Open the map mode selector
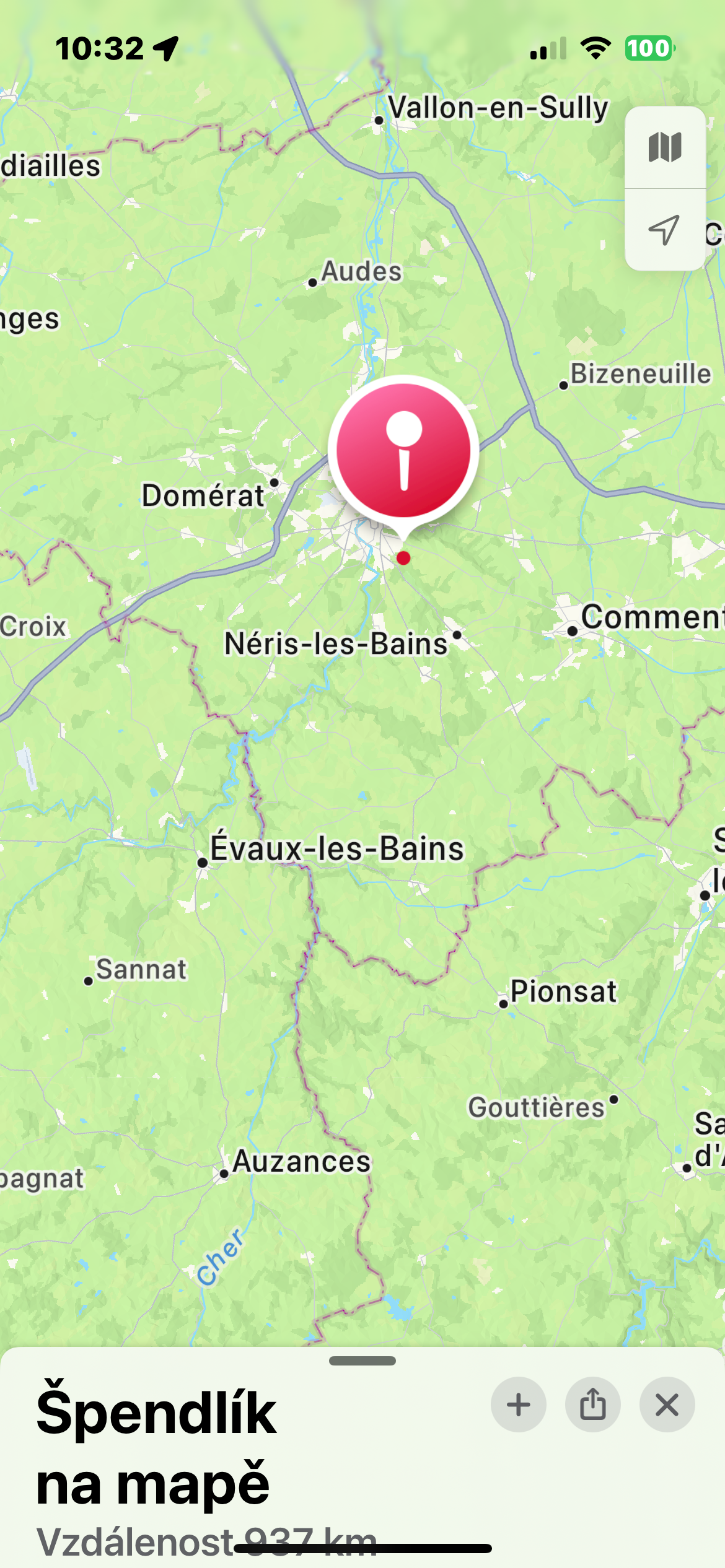This screenshot has height=1568, width=725. click(665, 147)
